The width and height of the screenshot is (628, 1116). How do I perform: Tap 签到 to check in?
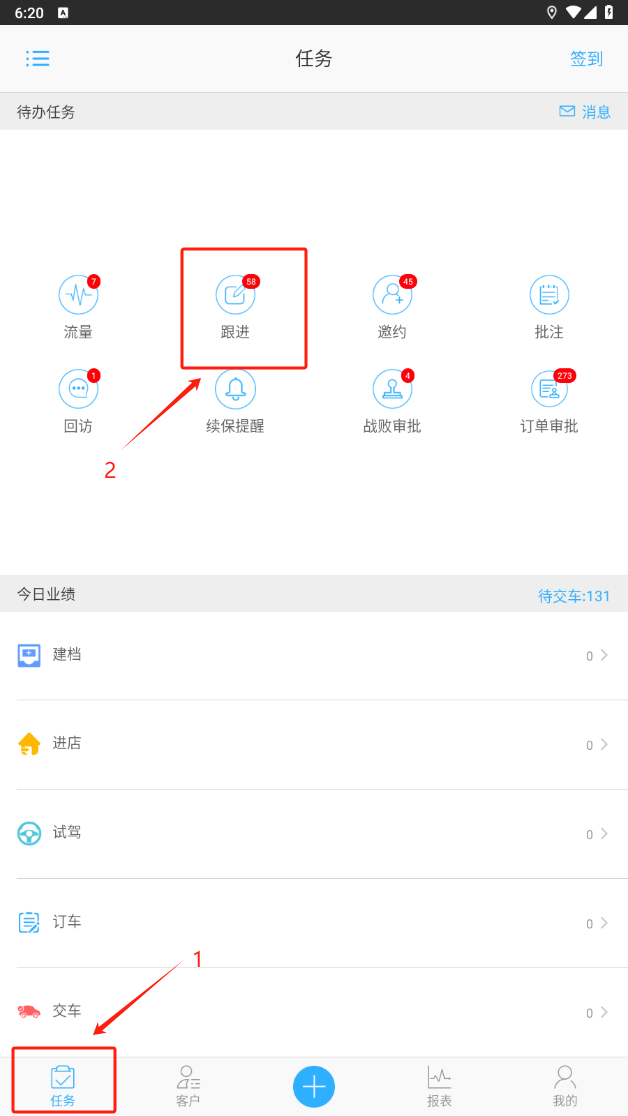[586, 59]
